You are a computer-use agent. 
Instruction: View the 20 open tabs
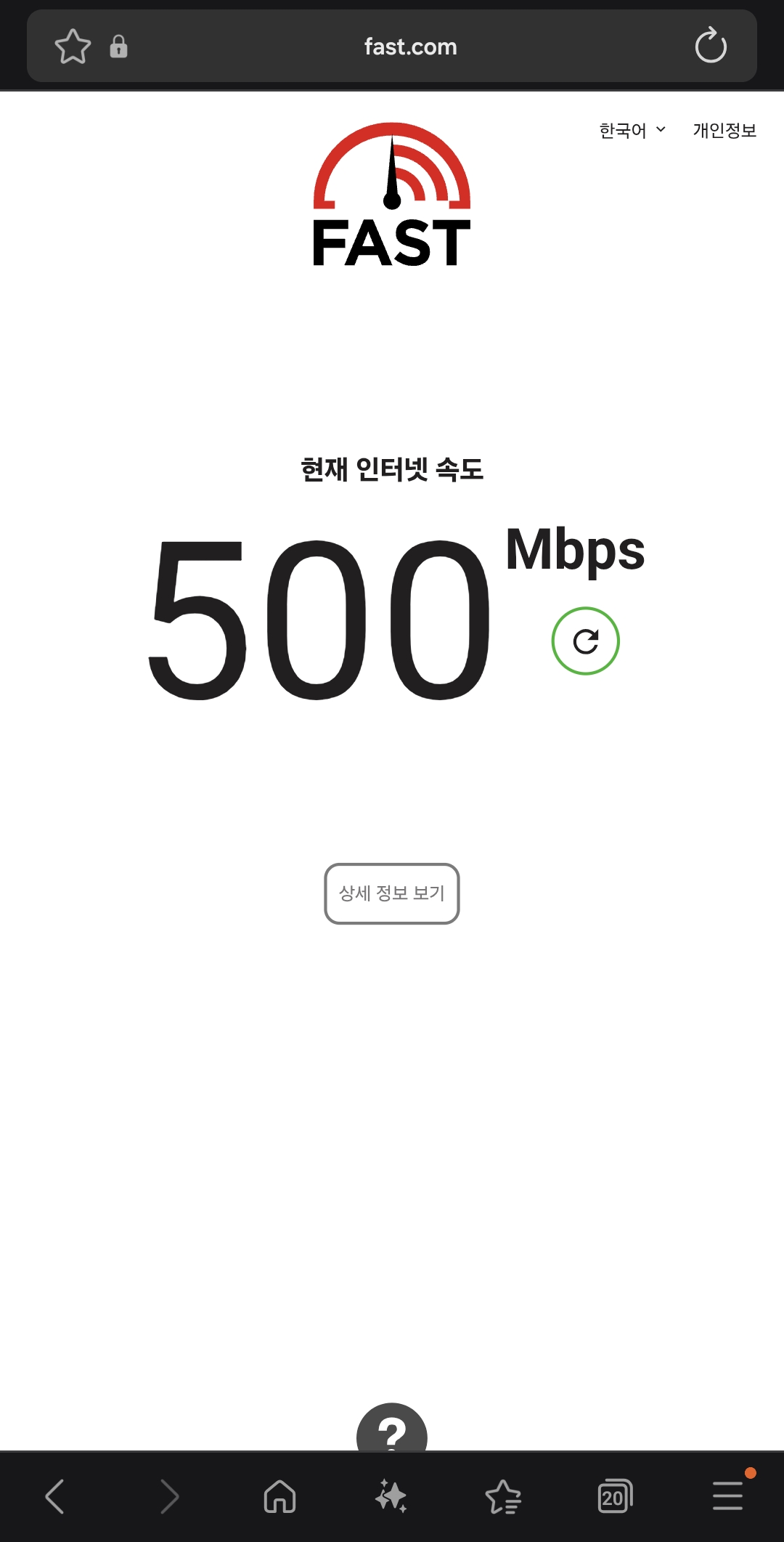tap(615, 1496)
